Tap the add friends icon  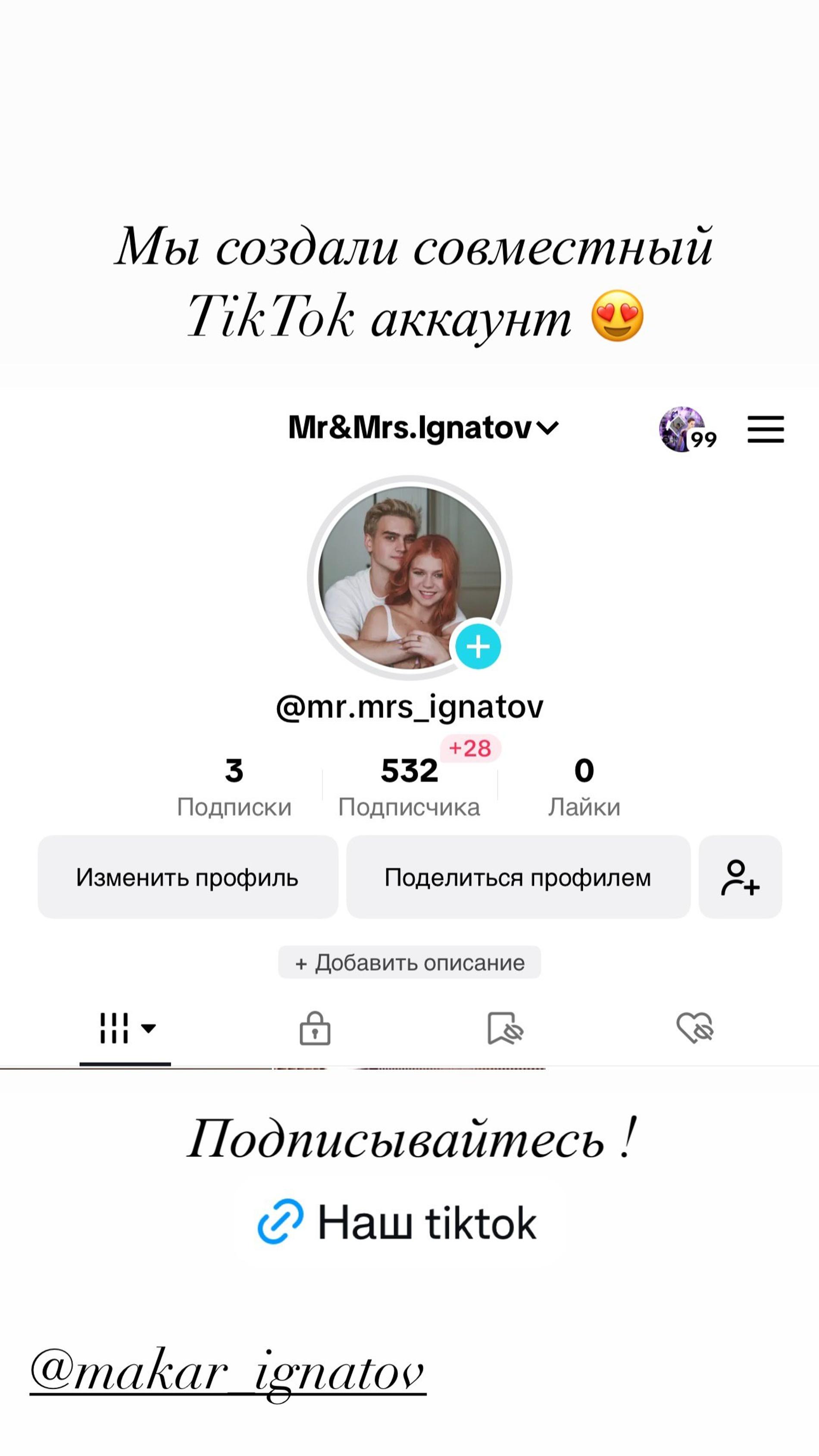(x=741, y=877)
